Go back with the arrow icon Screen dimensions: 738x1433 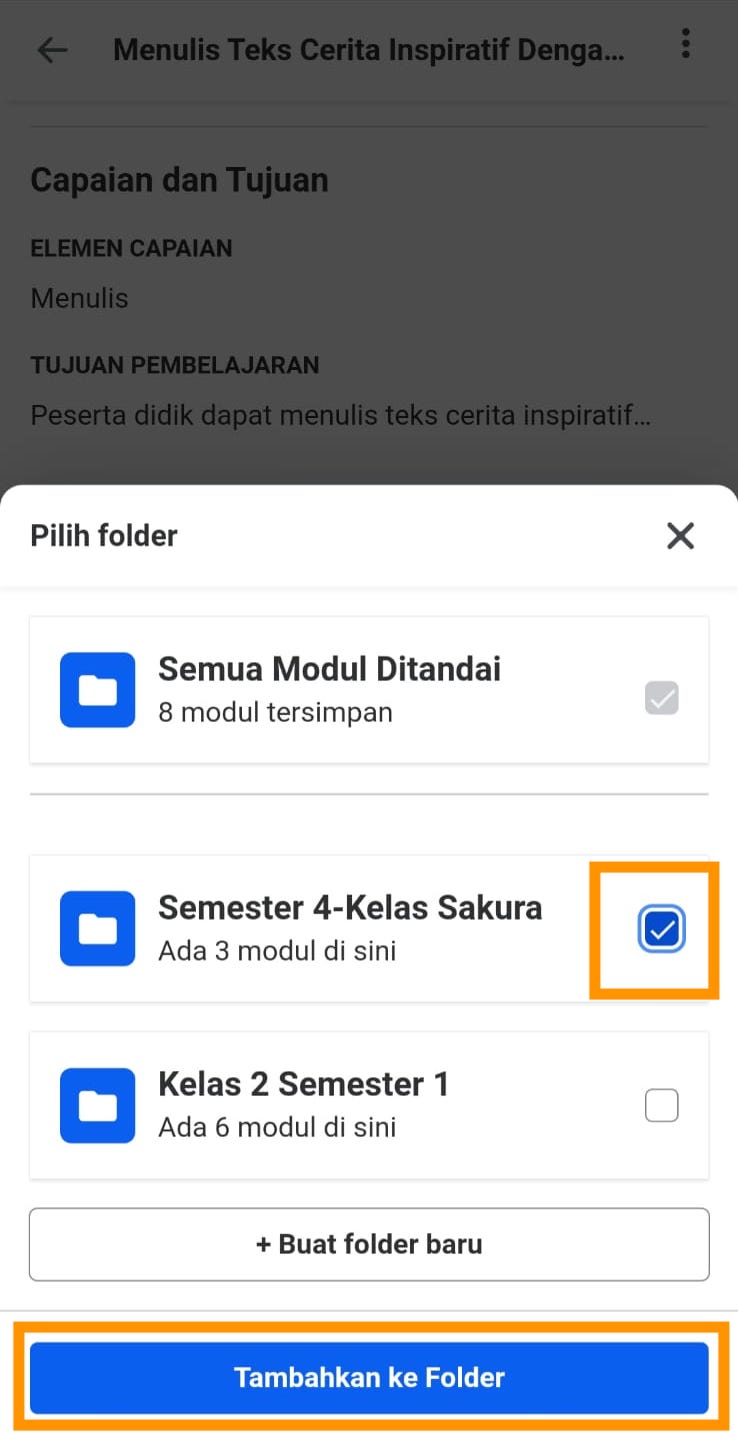point(52,50)
